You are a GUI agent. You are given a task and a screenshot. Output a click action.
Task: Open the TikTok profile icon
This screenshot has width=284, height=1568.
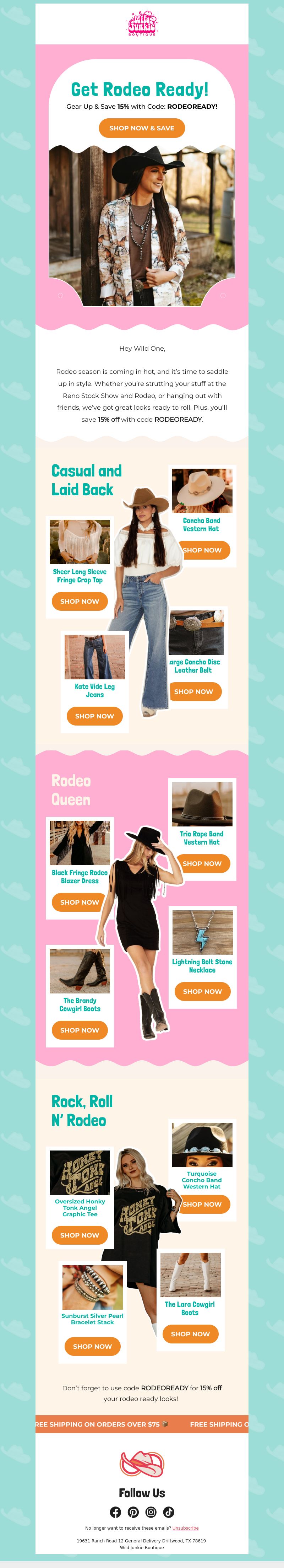click(169, 1512)
